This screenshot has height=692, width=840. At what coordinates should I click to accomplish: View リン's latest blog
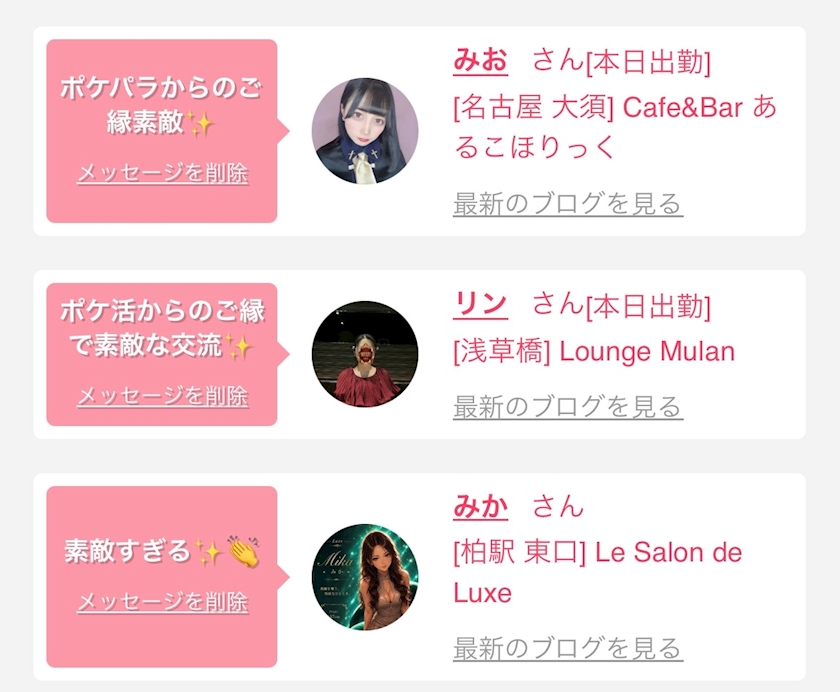coord(568,407)
